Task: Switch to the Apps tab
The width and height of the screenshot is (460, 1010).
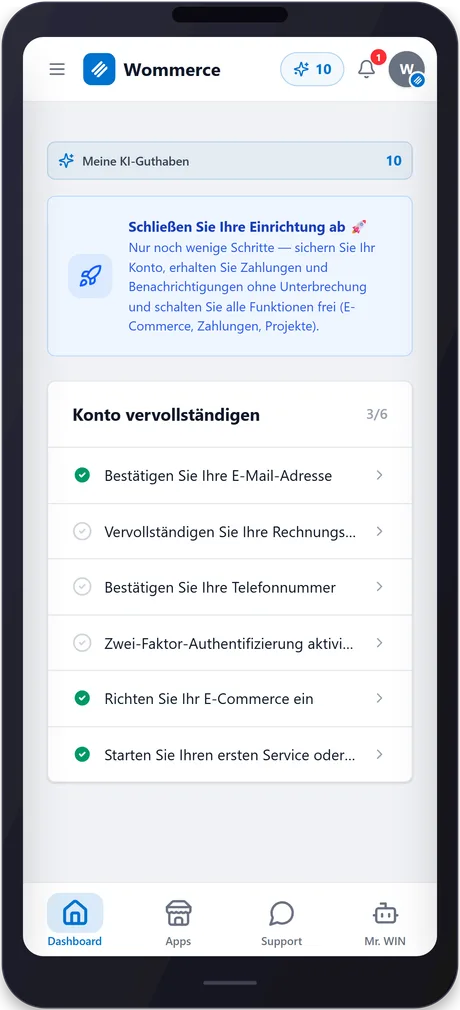Action: click(178, 921)
